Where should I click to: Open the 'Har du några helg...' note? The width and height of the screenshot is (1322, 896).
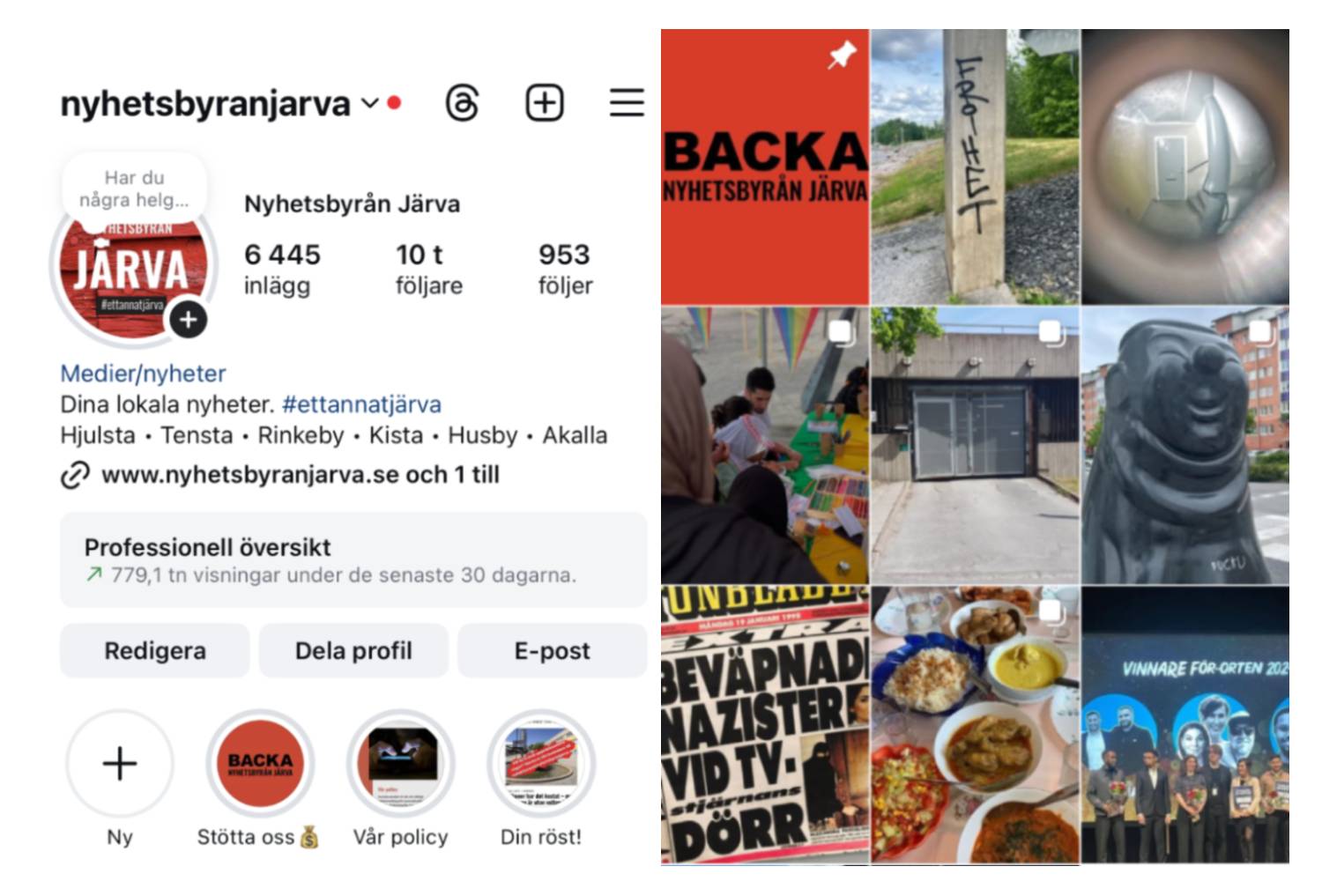tap(134, 189)
